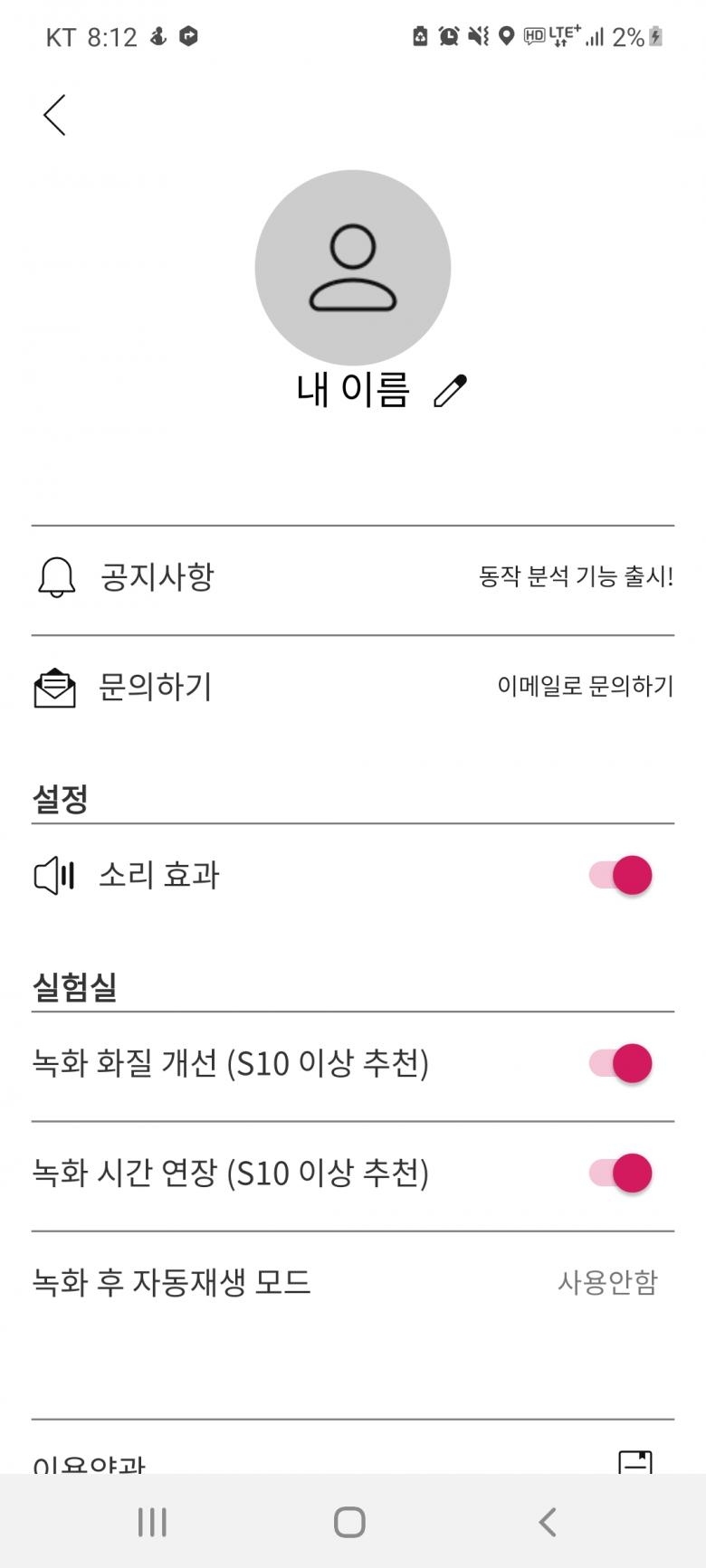
Task: Tap the system home button
Action: (x=349, y=1522)
